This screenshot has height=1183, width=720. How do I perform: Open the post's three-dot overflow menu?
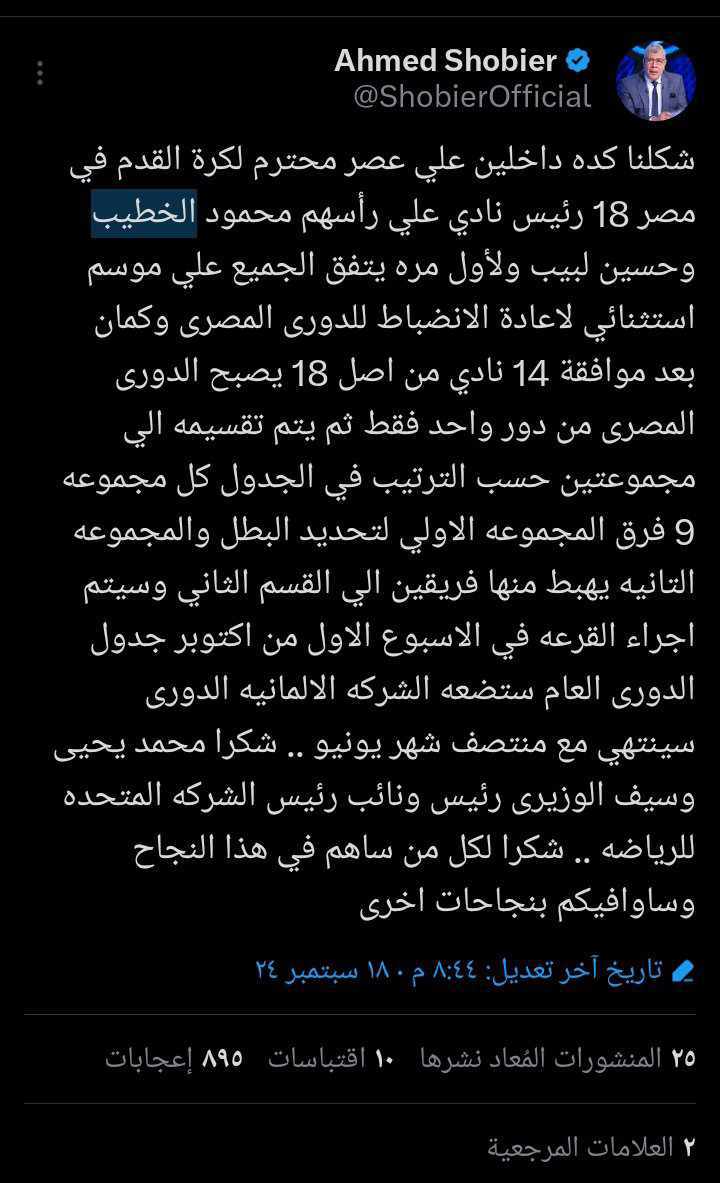coord(40,73)
